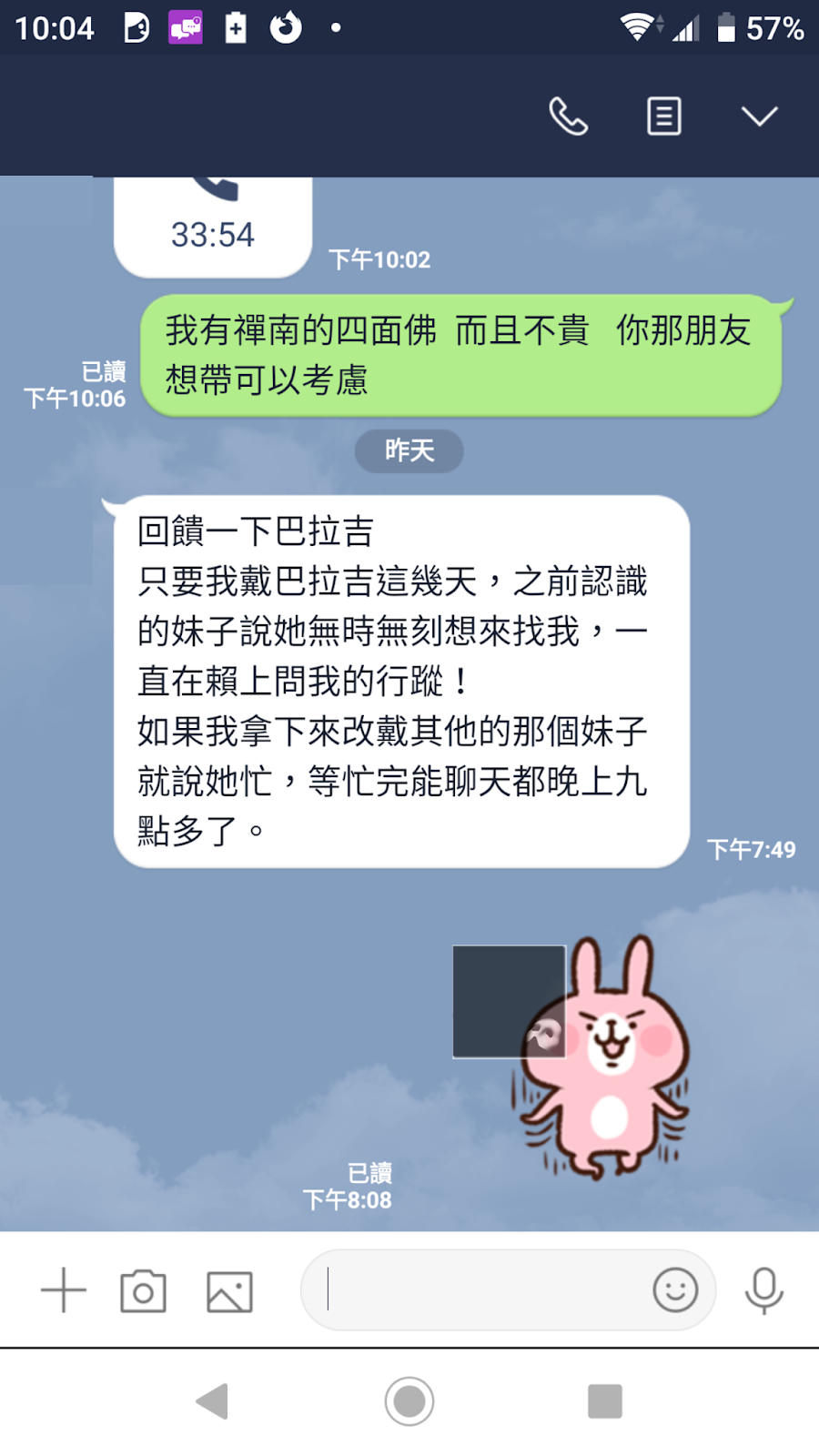Go back using the system back button
Image resolution: width=819 pixels, height=1456 pixels.
[213, 1401]
